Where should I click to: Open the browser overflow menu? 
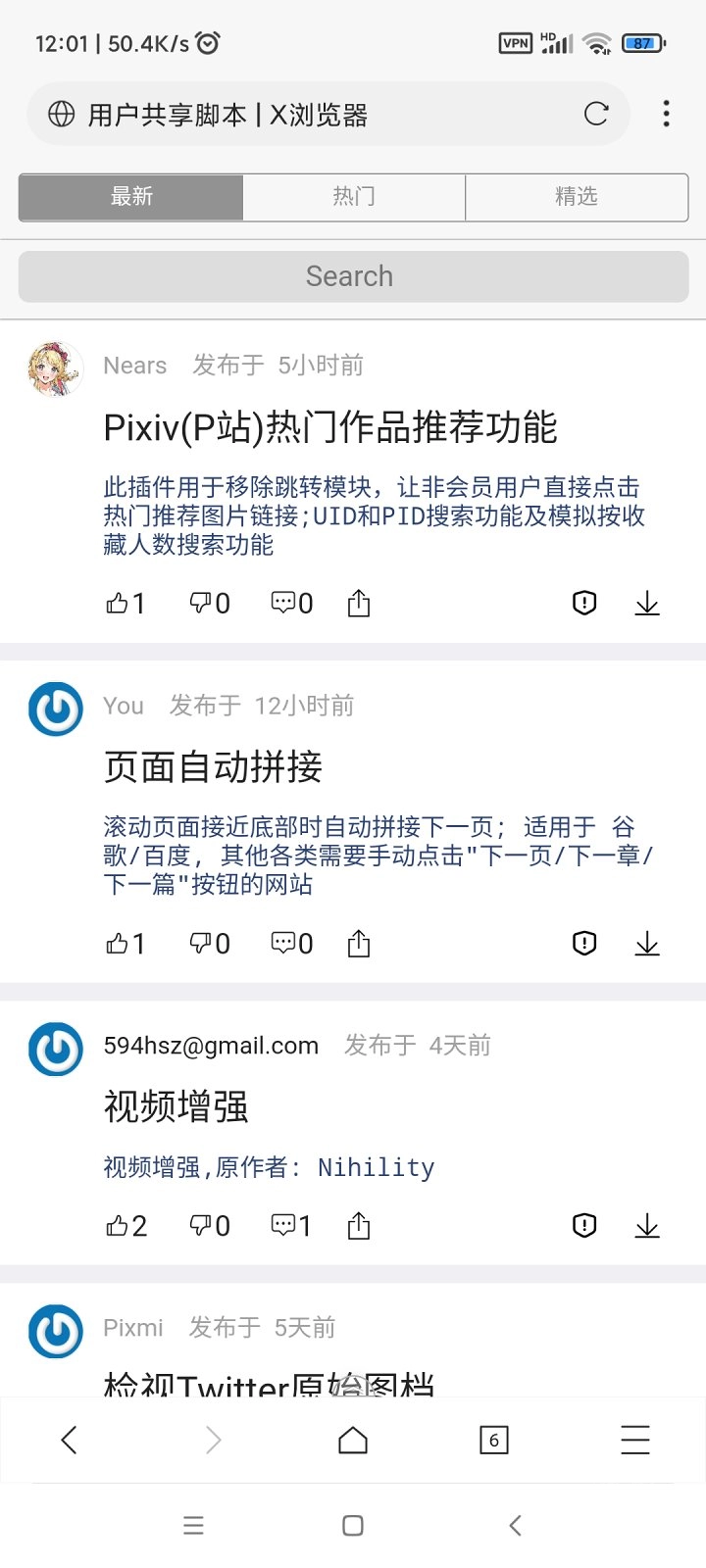[x=667, y=115]
